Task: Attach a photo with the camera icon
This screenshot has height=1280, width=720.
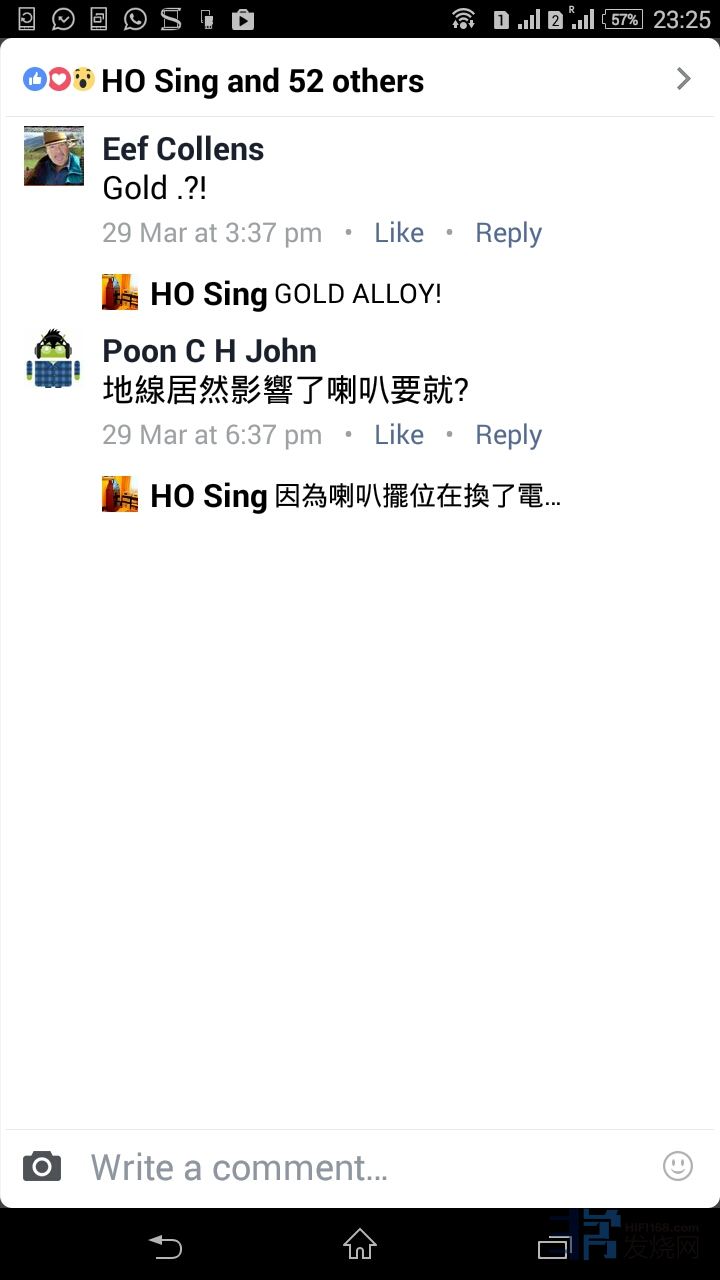Action: 42,1166
